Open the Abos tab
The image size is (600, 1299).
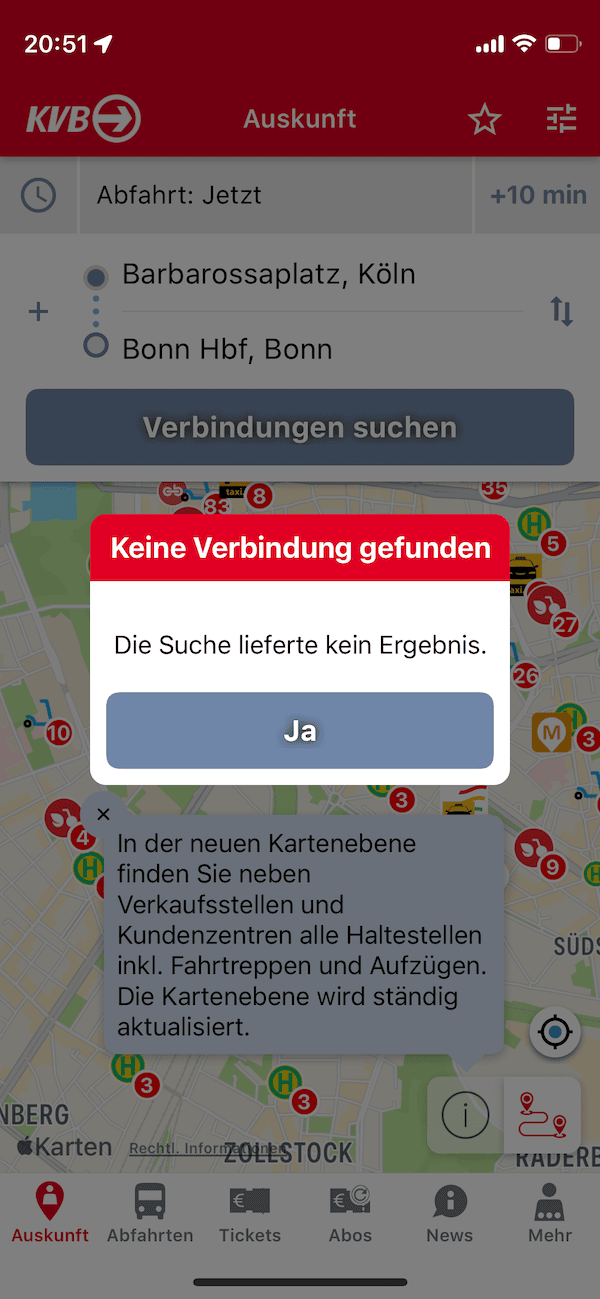pyautogui.click(x=350, y=1213)
